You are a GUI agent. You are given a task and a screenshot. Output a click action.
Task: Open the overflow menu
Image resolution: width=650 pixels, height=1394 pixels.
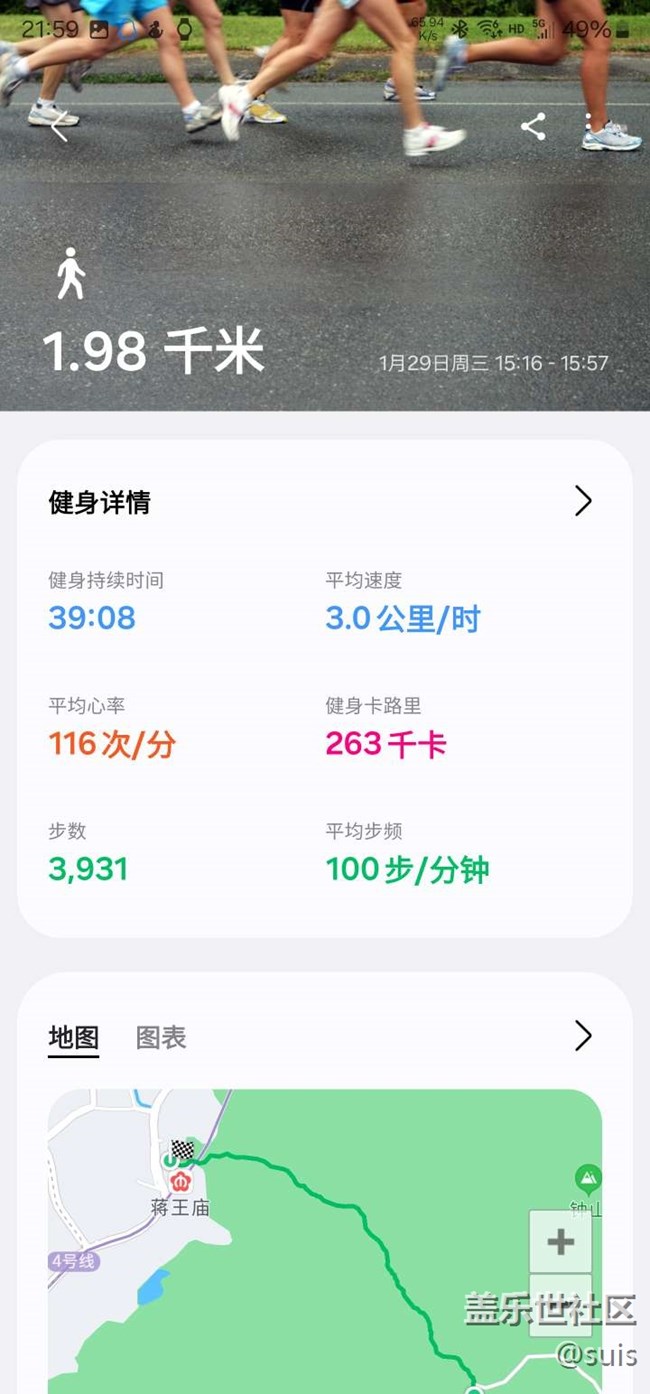589,126
